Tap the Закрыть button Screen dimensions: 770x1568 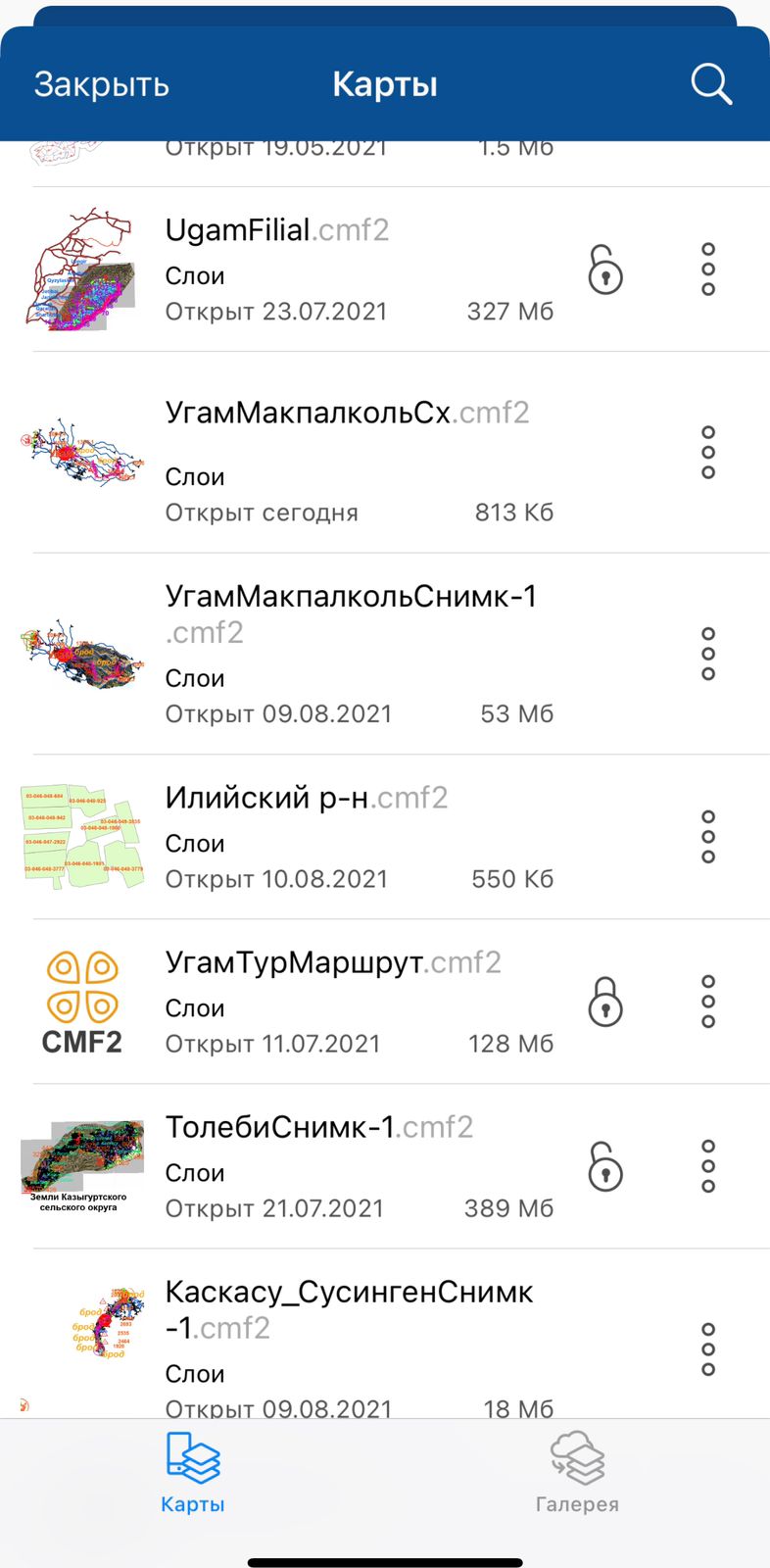tap(102, 84)
